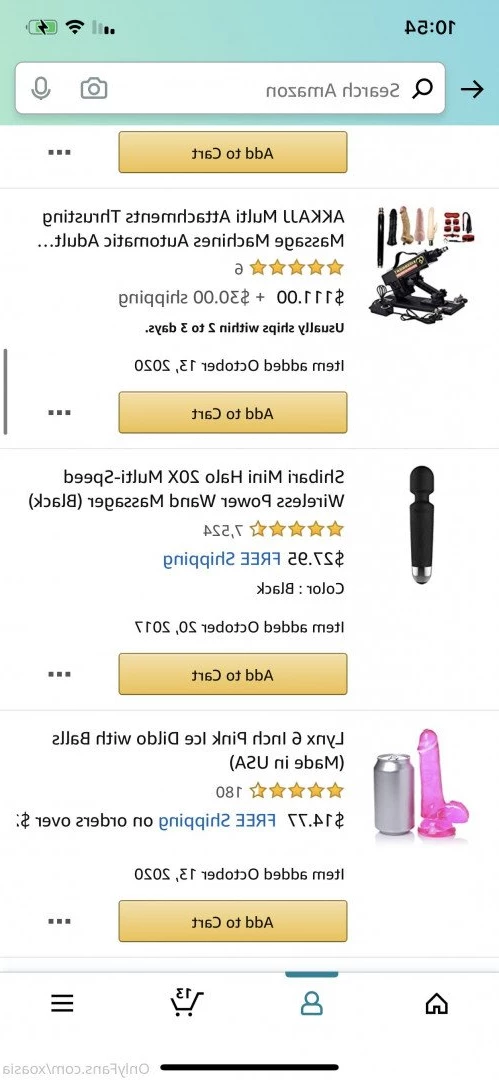Screen dimensions: 499x1080
Task: Open more options for the AKKAJJ item
Action: [59, 413]
